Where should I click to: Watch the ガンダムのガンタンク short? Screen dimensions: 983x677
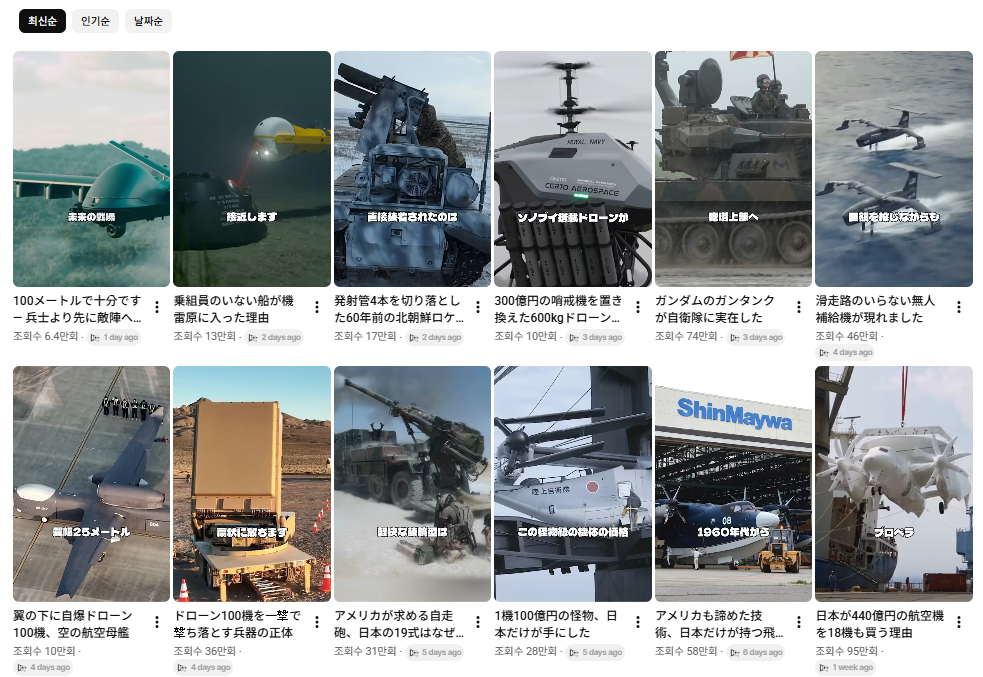[733, 169]
